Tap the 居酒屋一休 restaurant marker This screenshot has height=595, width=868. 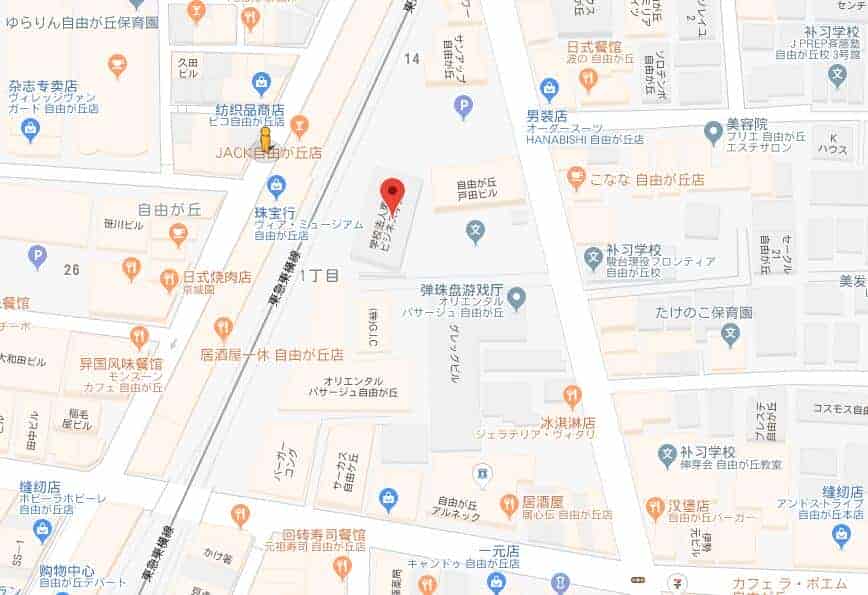223,329
